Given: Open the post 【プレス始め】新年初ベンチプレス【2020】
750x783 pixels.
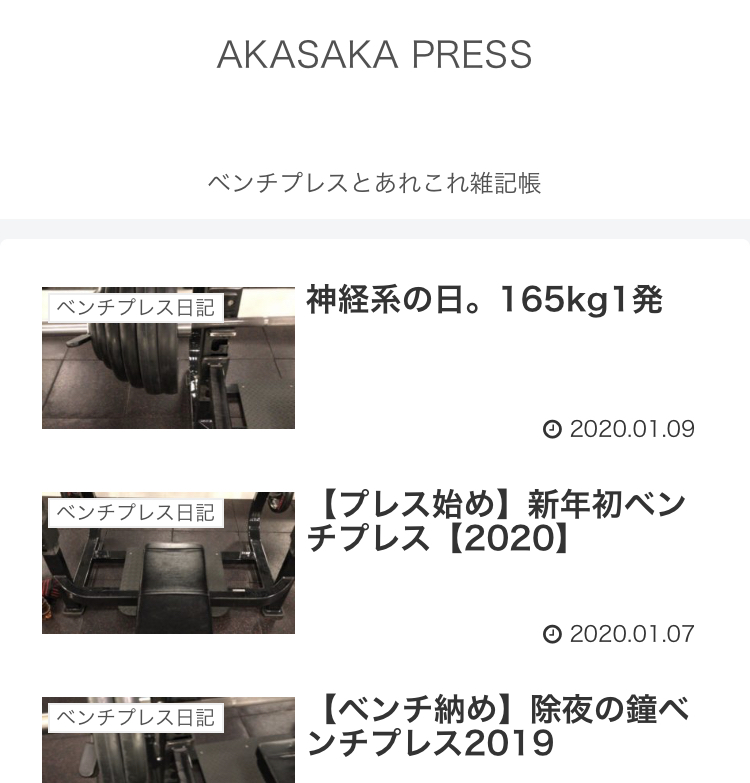Looking at the screenshot, I should coord(497,521).
